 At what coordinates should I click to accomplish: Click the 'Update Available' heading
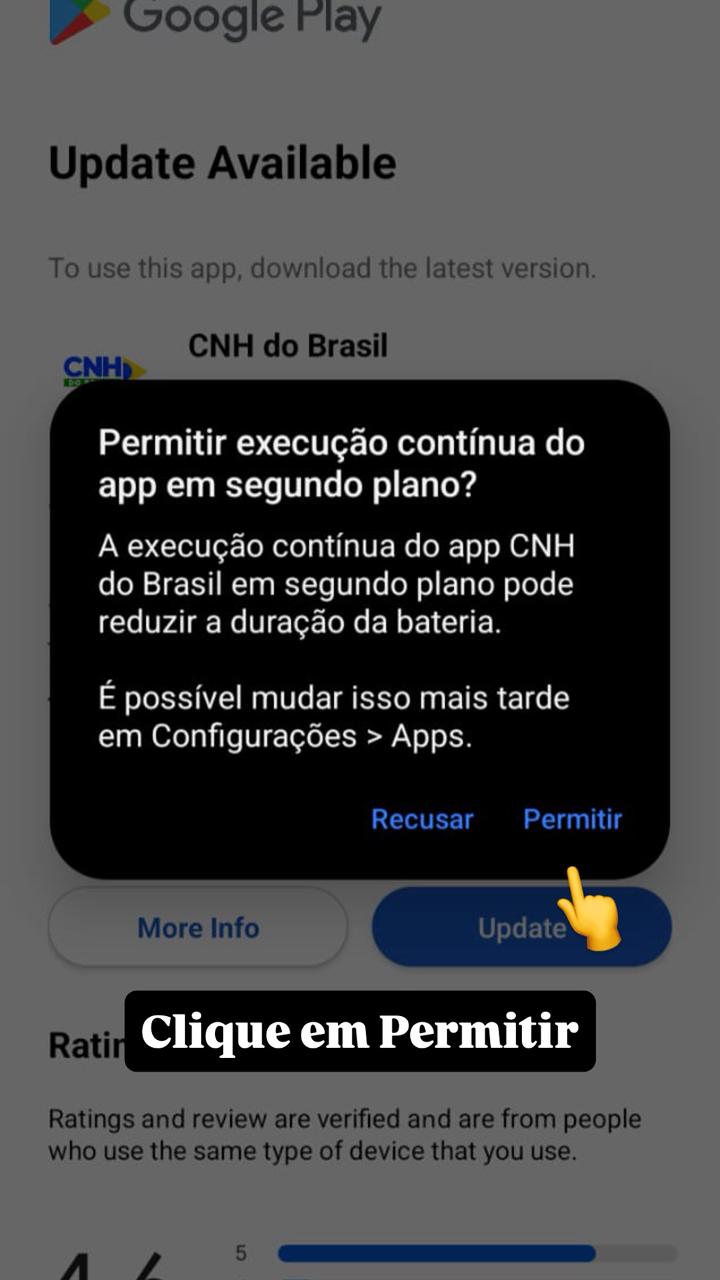(222, 163)
